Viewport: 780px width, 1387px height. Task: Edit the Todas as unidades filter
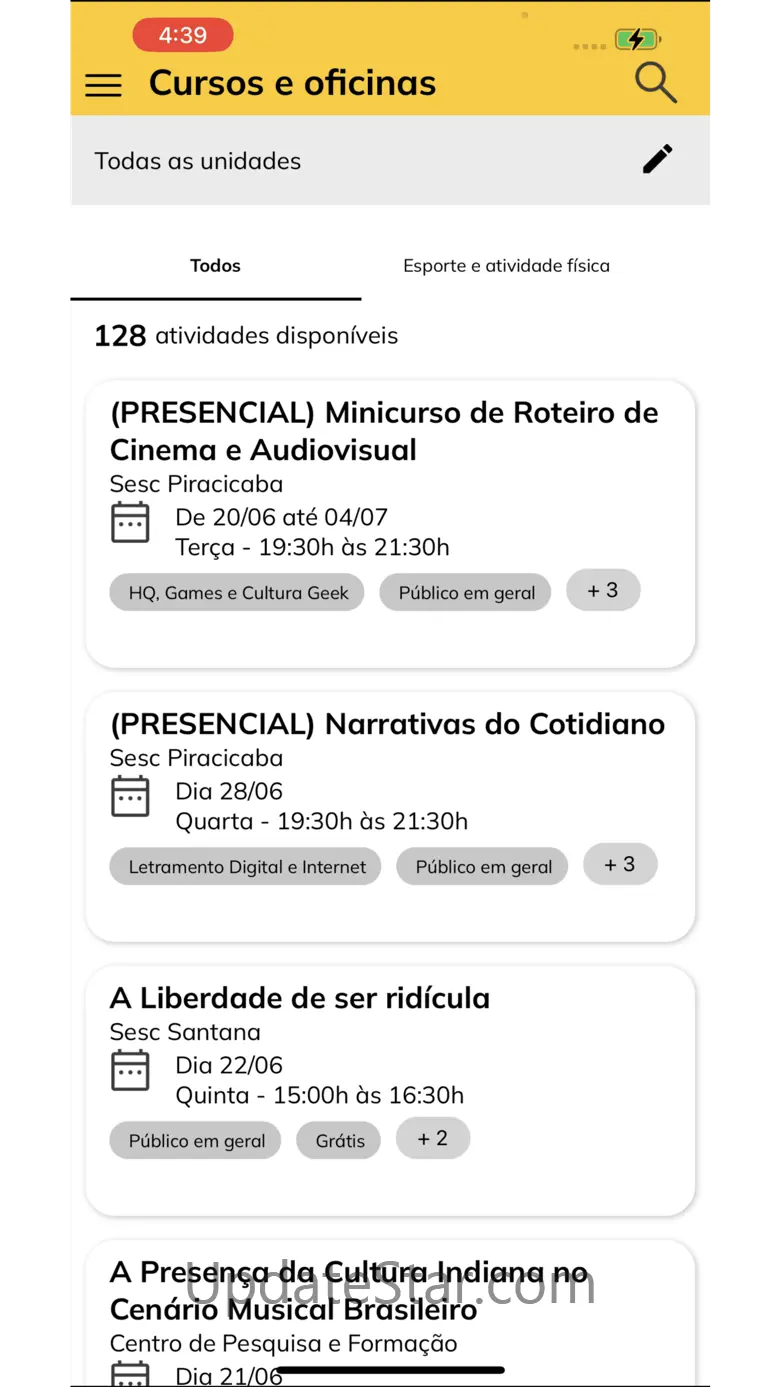point(657,159)
